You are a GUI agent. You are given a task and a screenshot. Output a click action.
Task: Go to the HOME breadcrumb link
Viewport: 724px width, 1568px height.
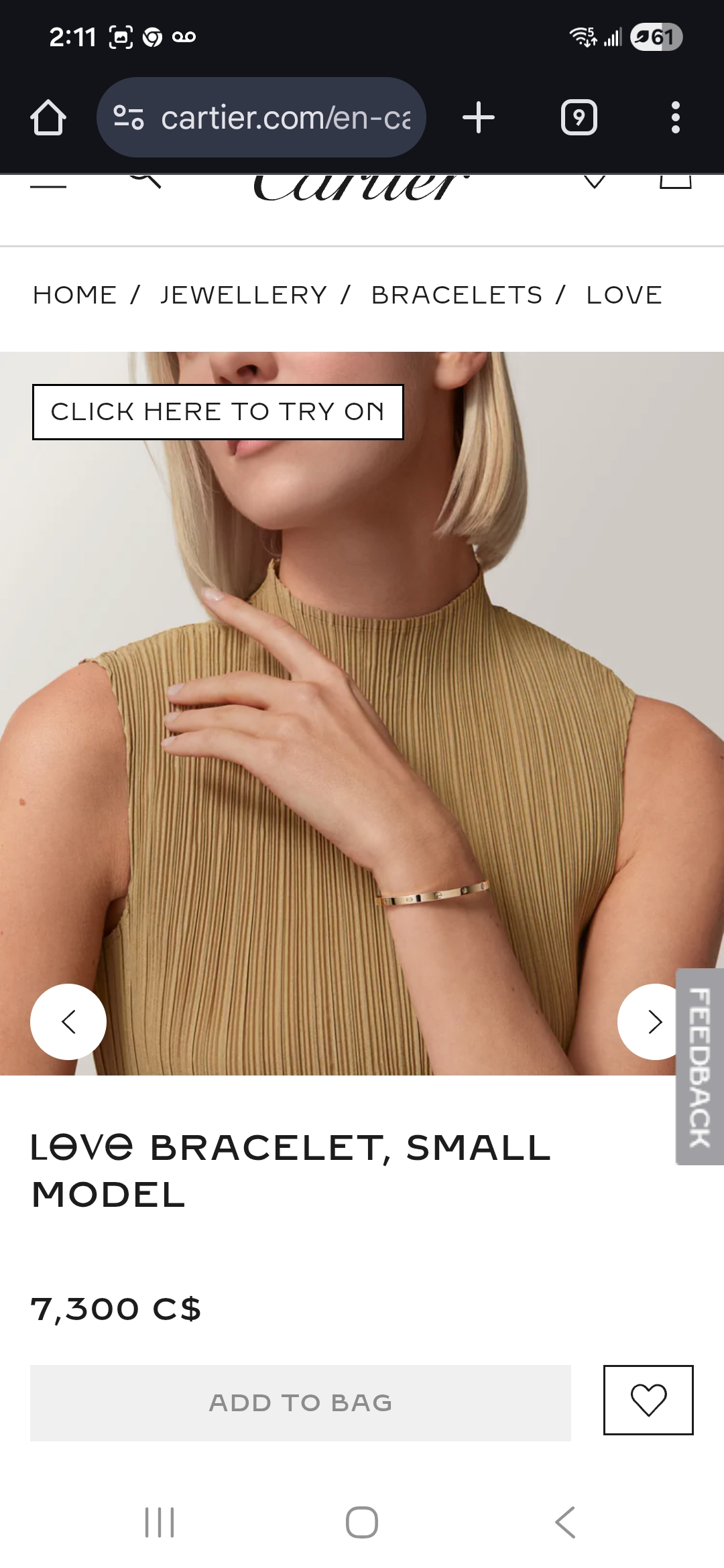click(x=74, y=295)
